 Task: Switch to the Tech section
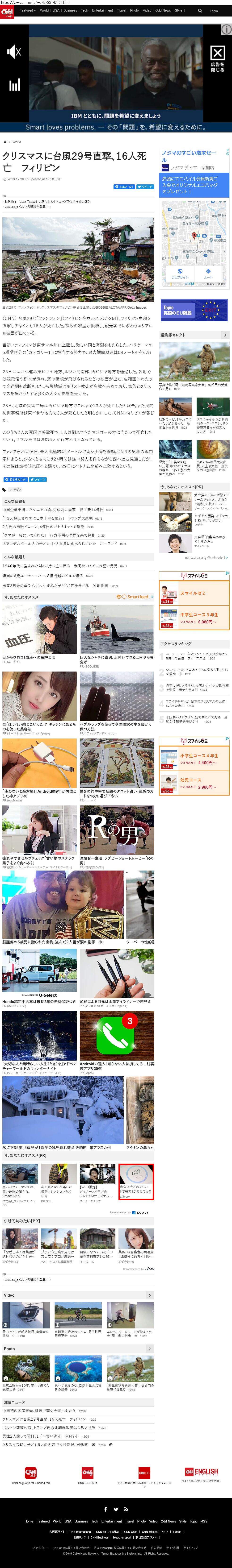coord(85,10)
